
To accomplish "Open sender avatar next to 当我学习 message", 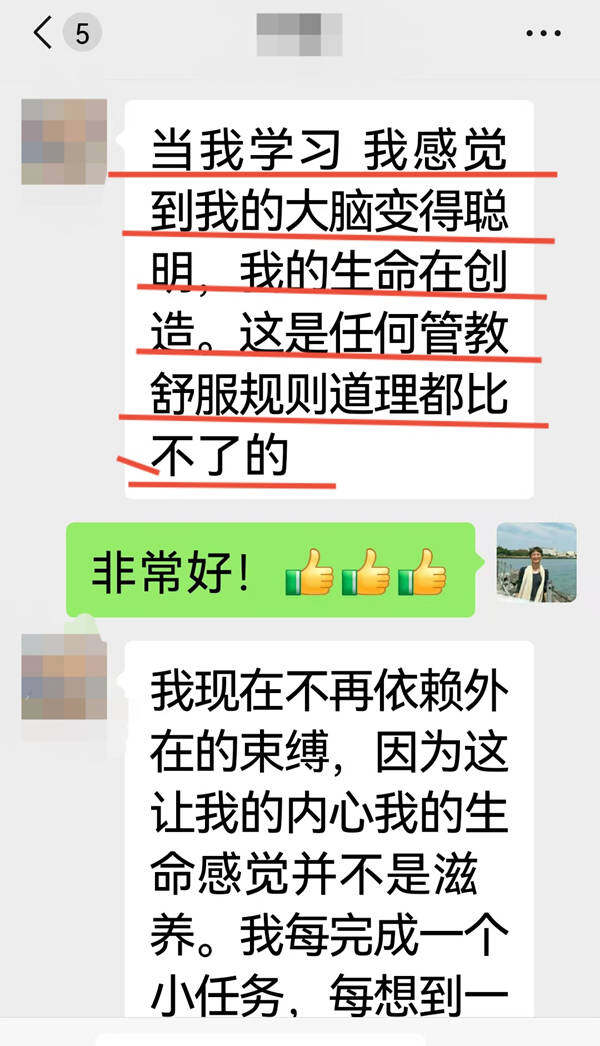I will tap(64, 142).
